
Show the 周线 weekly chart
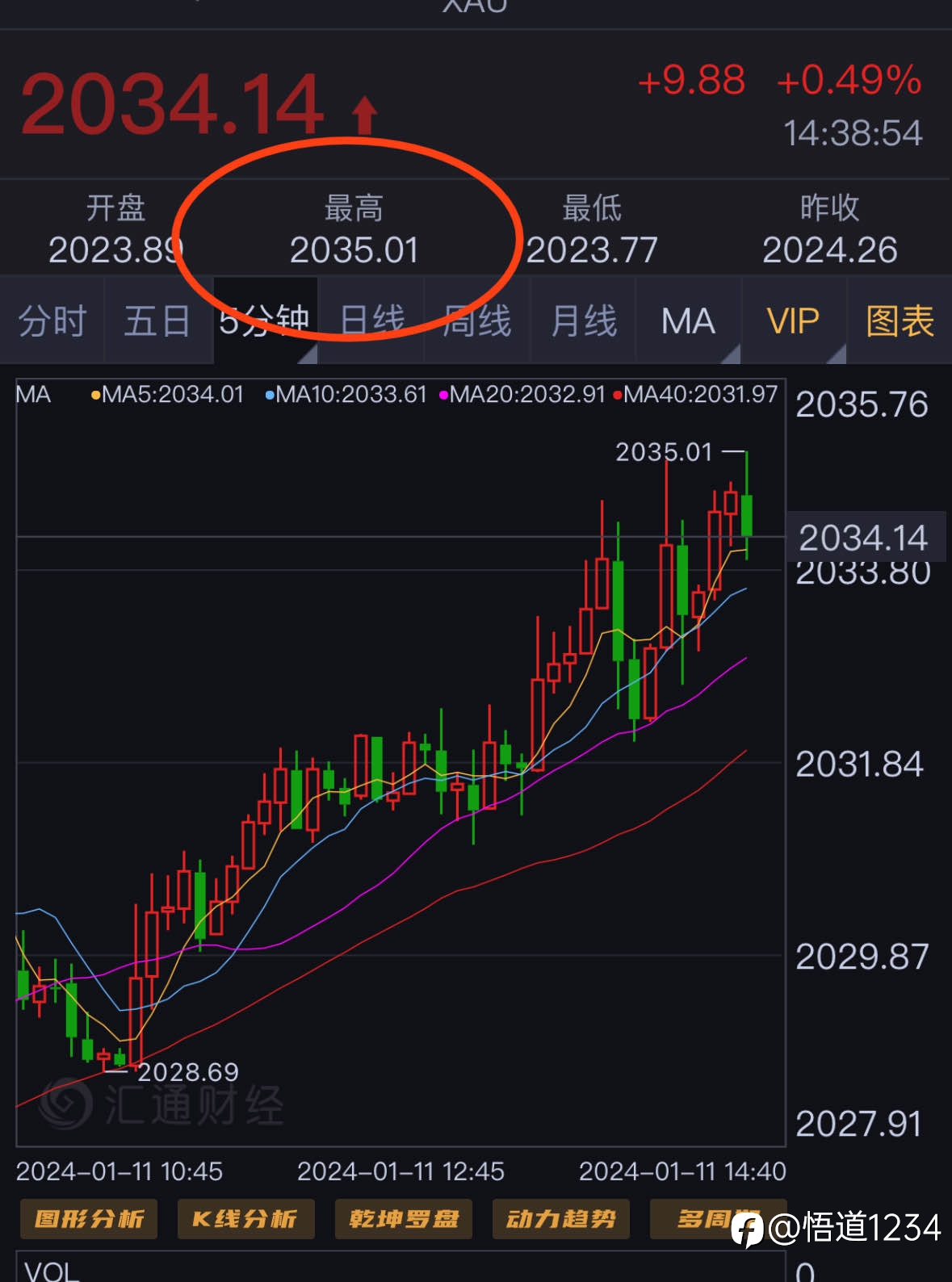pyautogui.click(x=477, y=320)
